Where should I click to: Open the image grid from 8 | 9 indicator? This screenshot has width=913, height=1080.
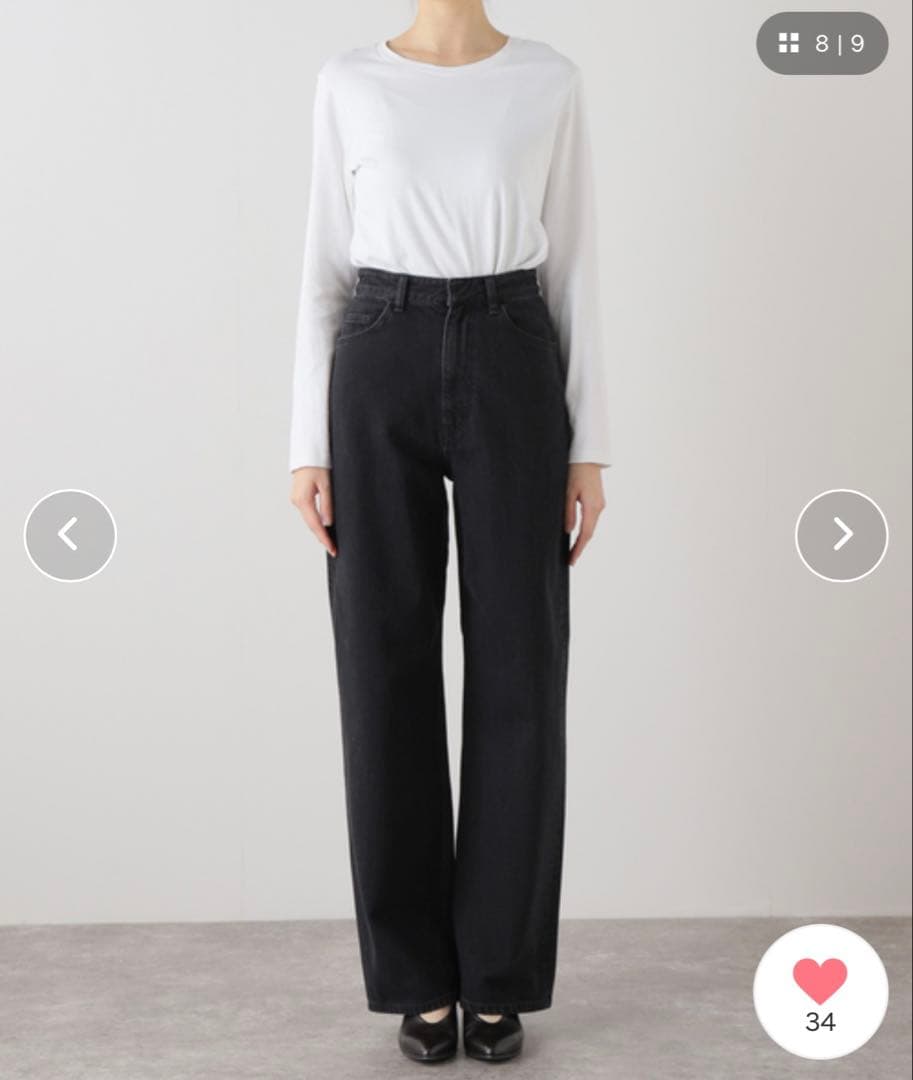point(821,43)
